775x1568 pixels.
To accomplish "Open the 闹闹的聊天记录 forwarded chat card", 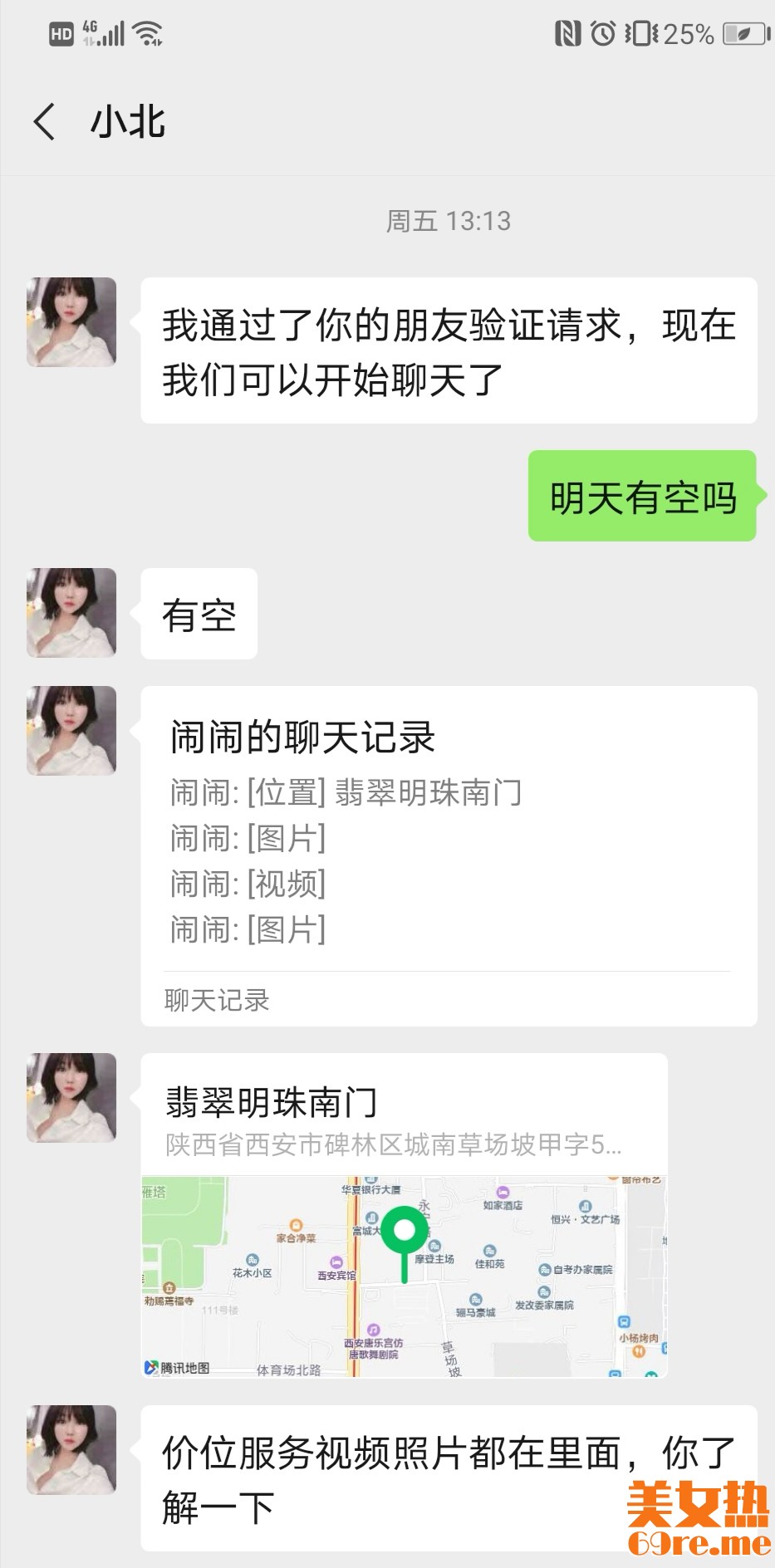I will pyautogui.click(x=449, y=855).
